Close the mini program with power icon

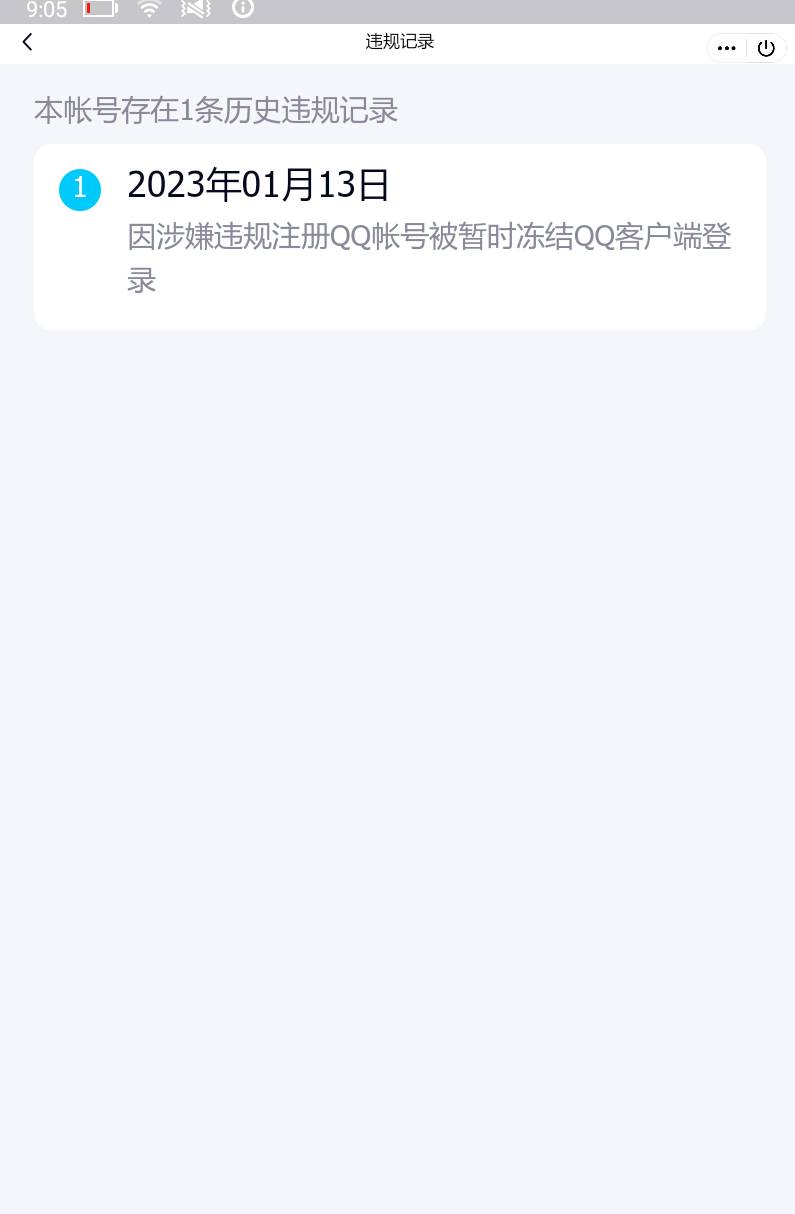766,48
